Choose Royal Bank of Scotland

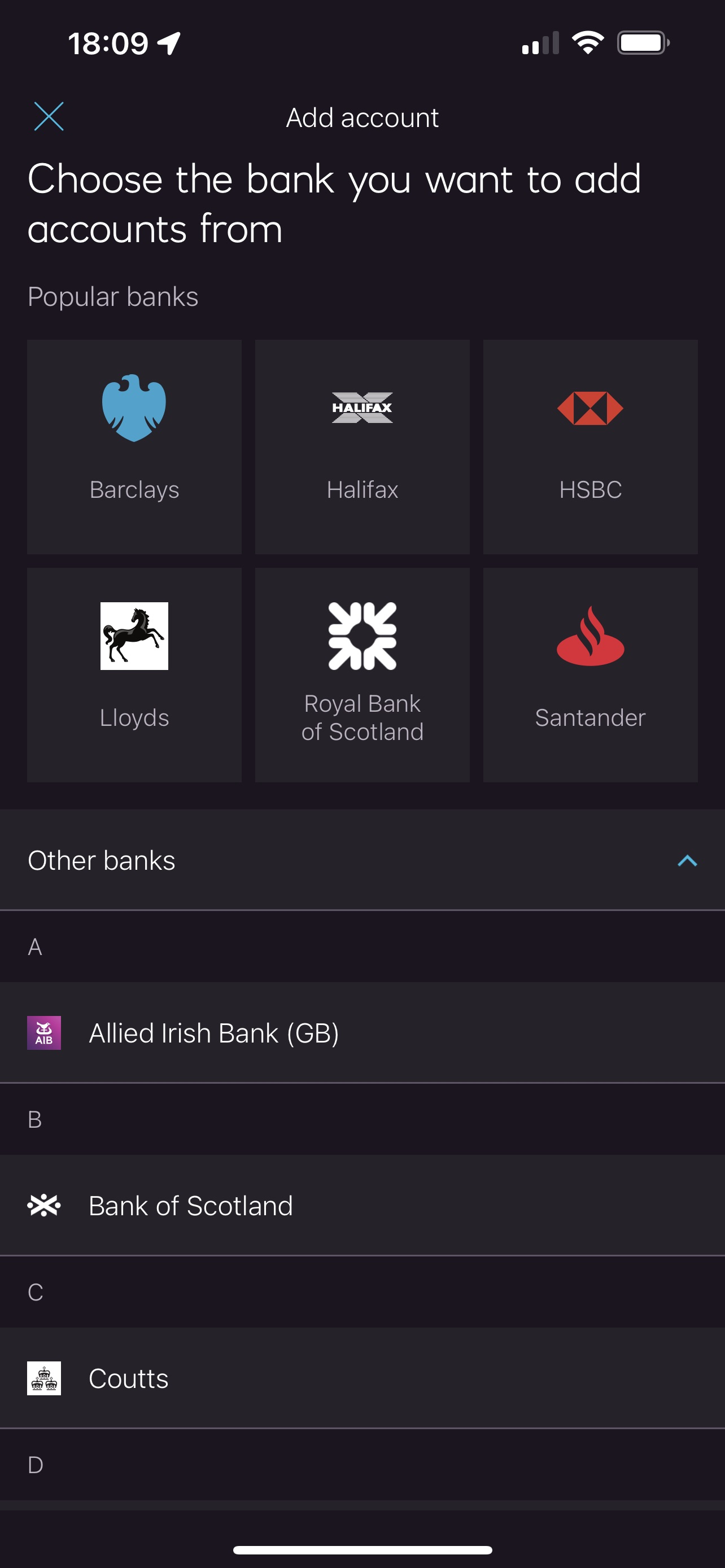click(362, 674)
